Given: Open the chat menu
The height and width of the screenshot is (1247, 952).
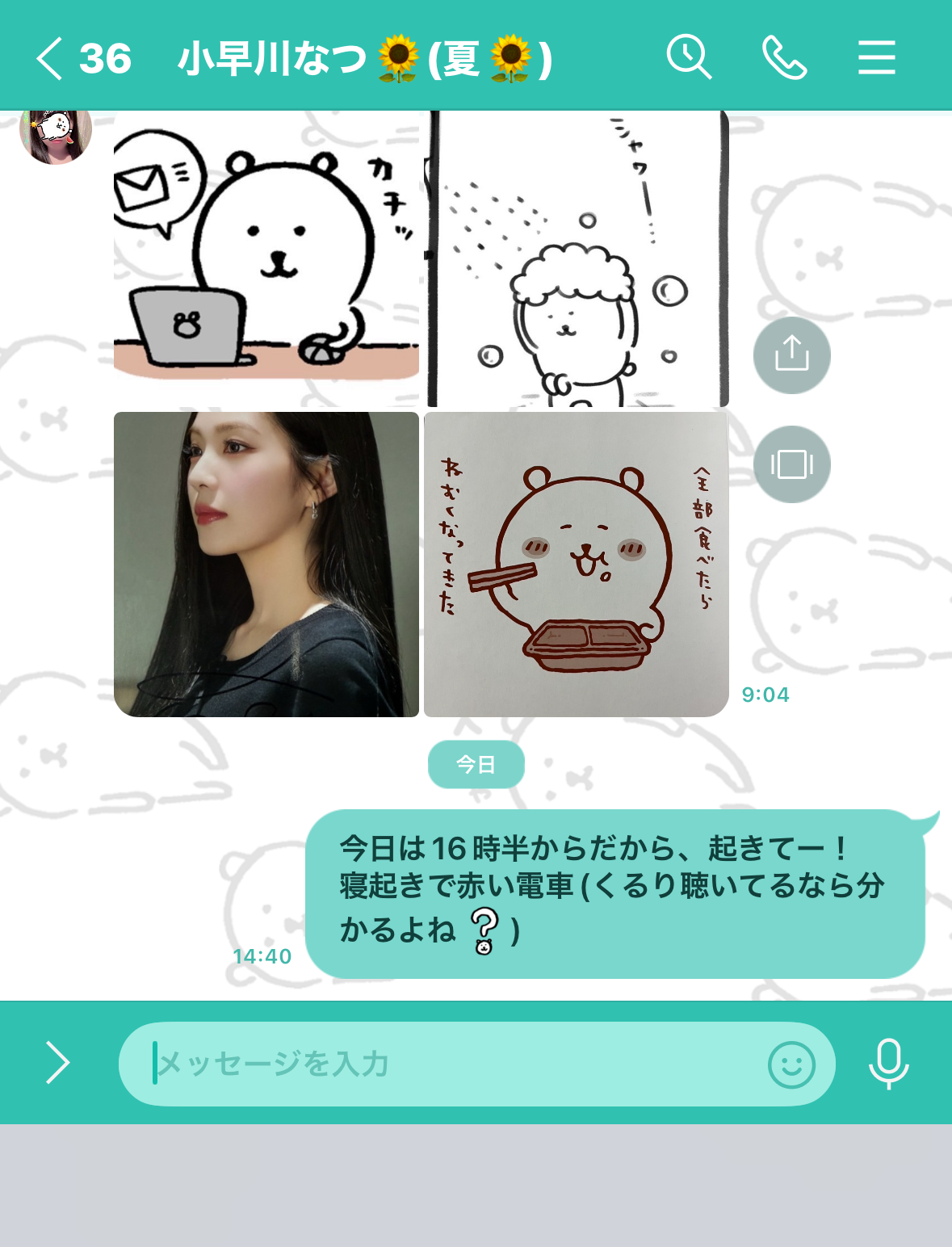Looking at the screenshot, I should point(876,58).
